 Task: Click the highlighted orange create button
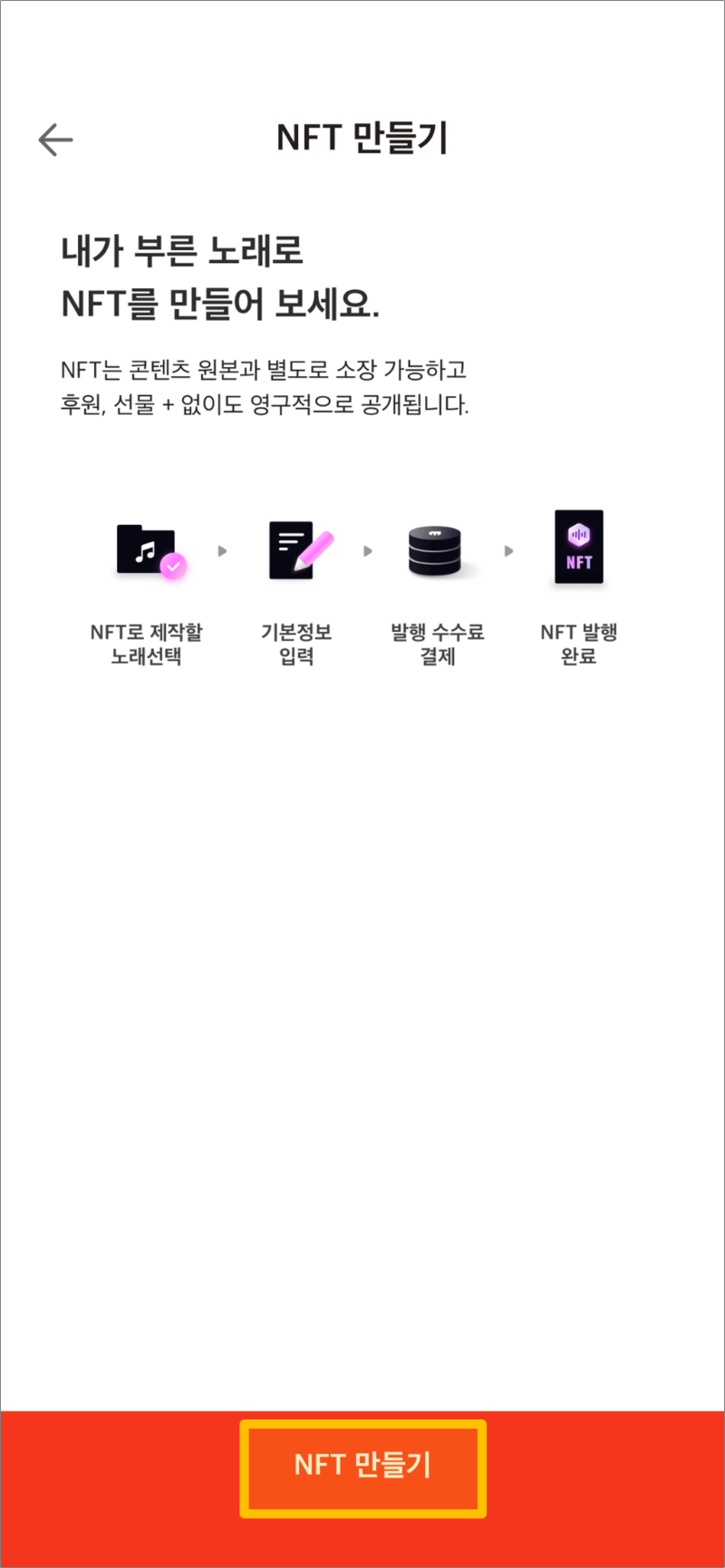(362, 1466)
